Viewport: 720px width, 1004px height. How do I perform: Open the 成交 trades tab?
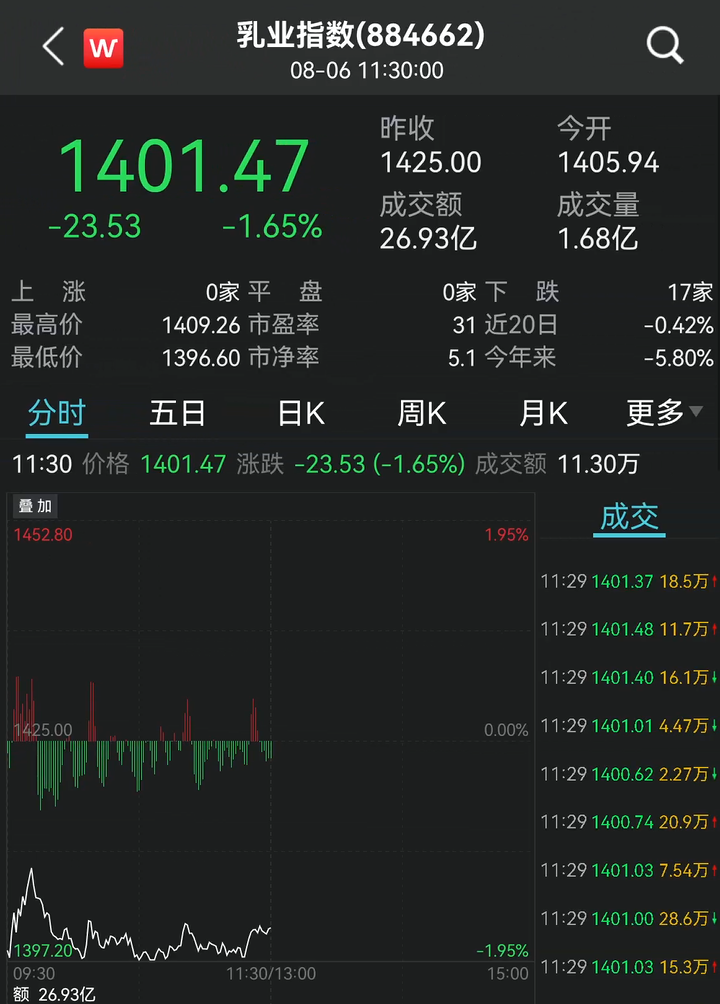point(629,517)
